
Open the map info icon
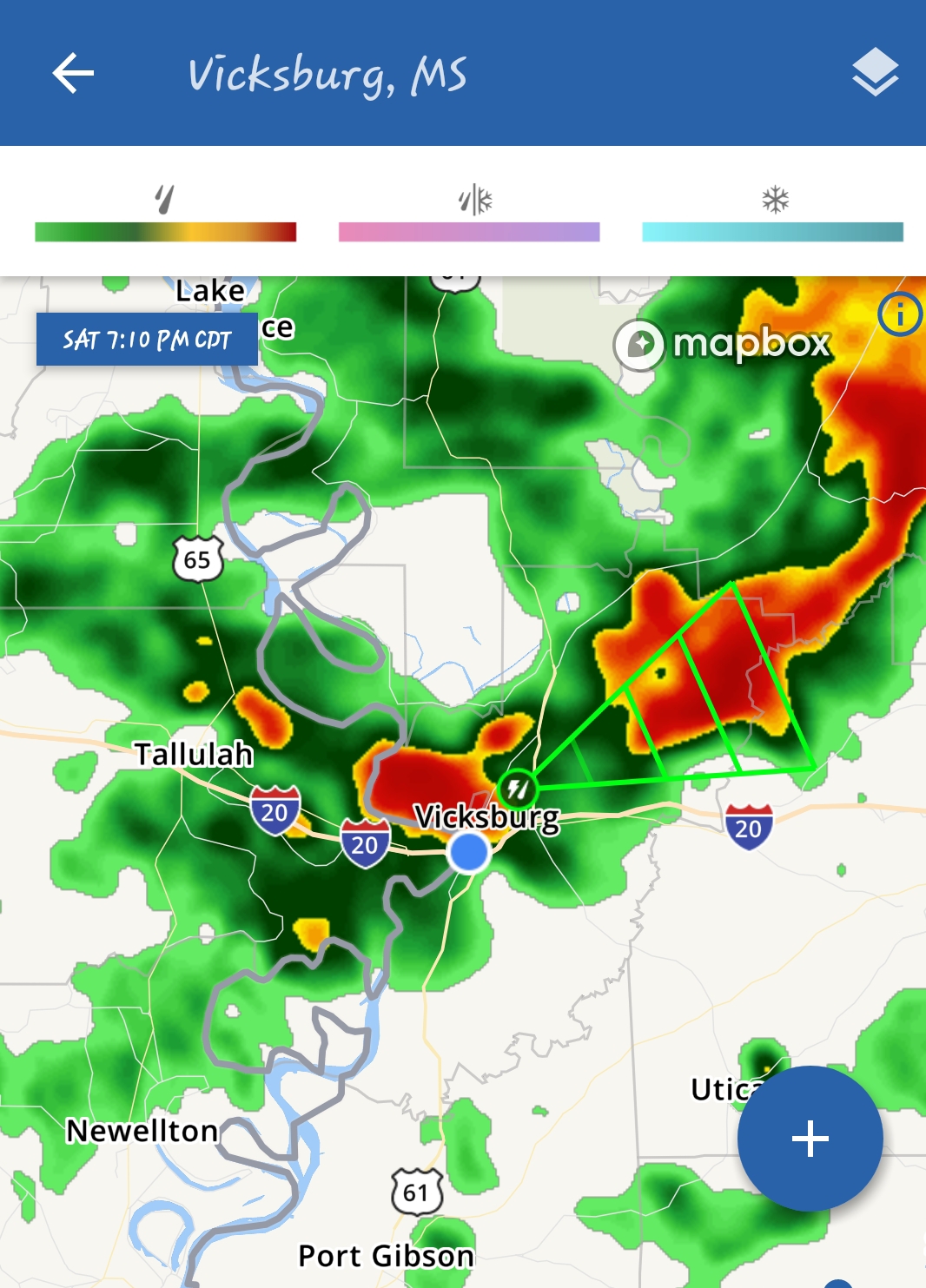[x=900, y=314]
